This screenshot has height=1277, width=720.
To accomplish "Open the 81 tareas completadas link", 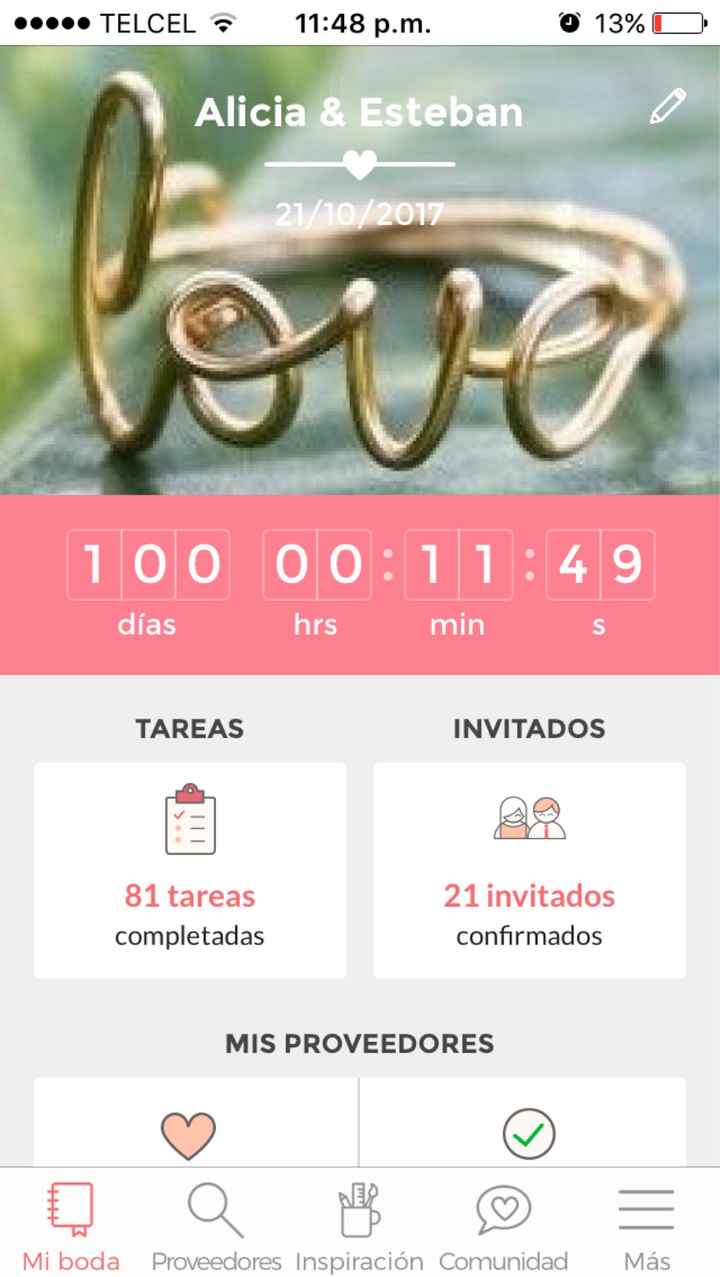I will (x=191, y=897).
